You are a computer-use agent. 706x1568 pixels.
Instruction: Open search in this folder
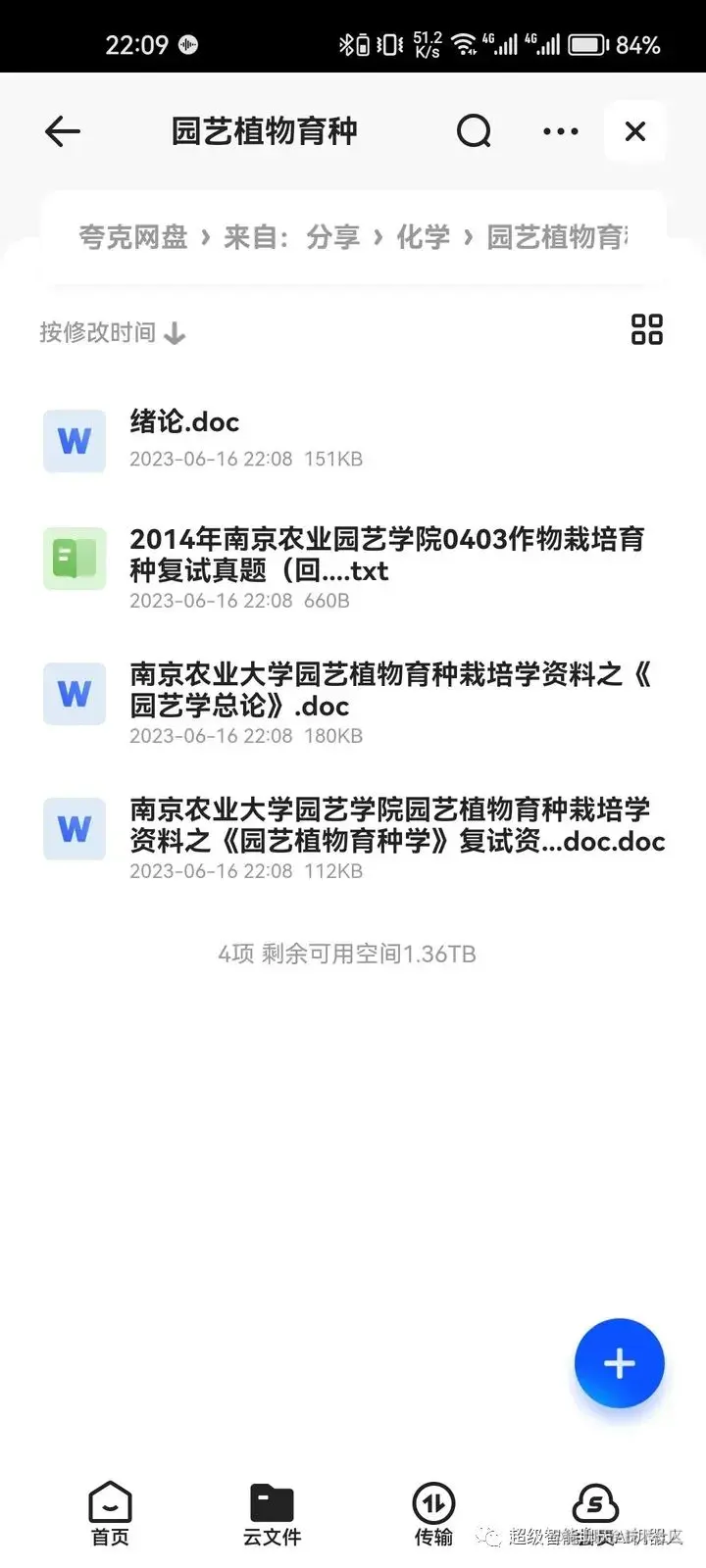tap(474, 131)
